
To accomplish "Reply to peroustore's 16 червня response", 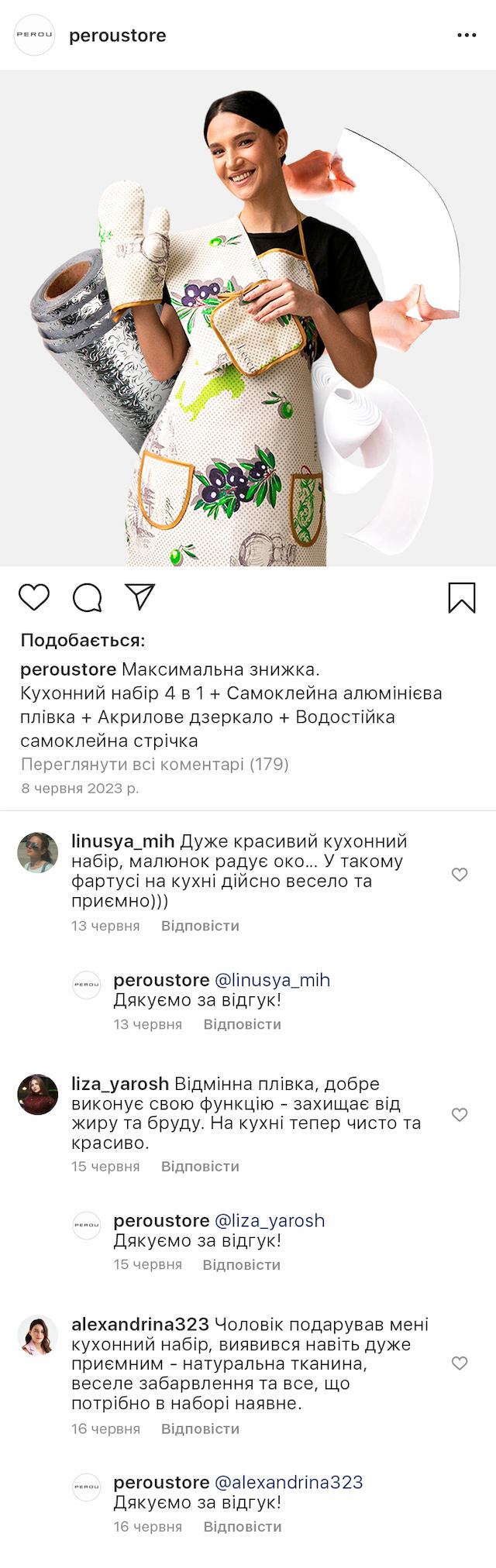I will (x=242, y=1526).
